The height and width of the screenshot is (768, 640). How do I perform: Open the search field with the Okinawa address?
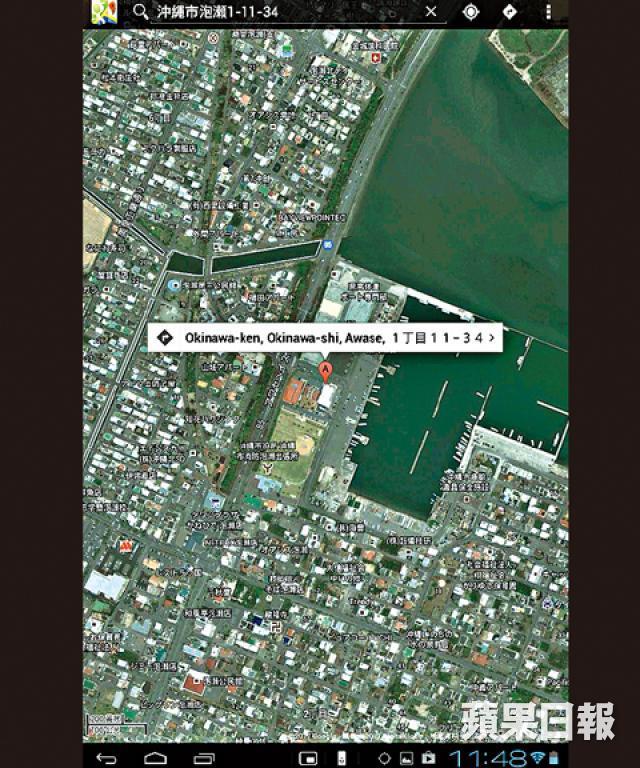(x=270, y=12)
